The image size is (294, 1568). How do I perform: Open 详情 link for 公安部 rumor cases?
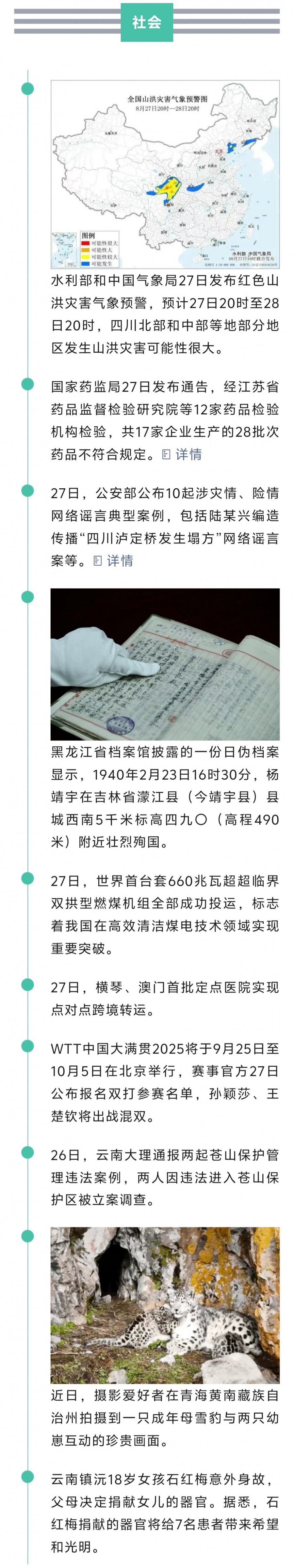[x=113, y=561]
